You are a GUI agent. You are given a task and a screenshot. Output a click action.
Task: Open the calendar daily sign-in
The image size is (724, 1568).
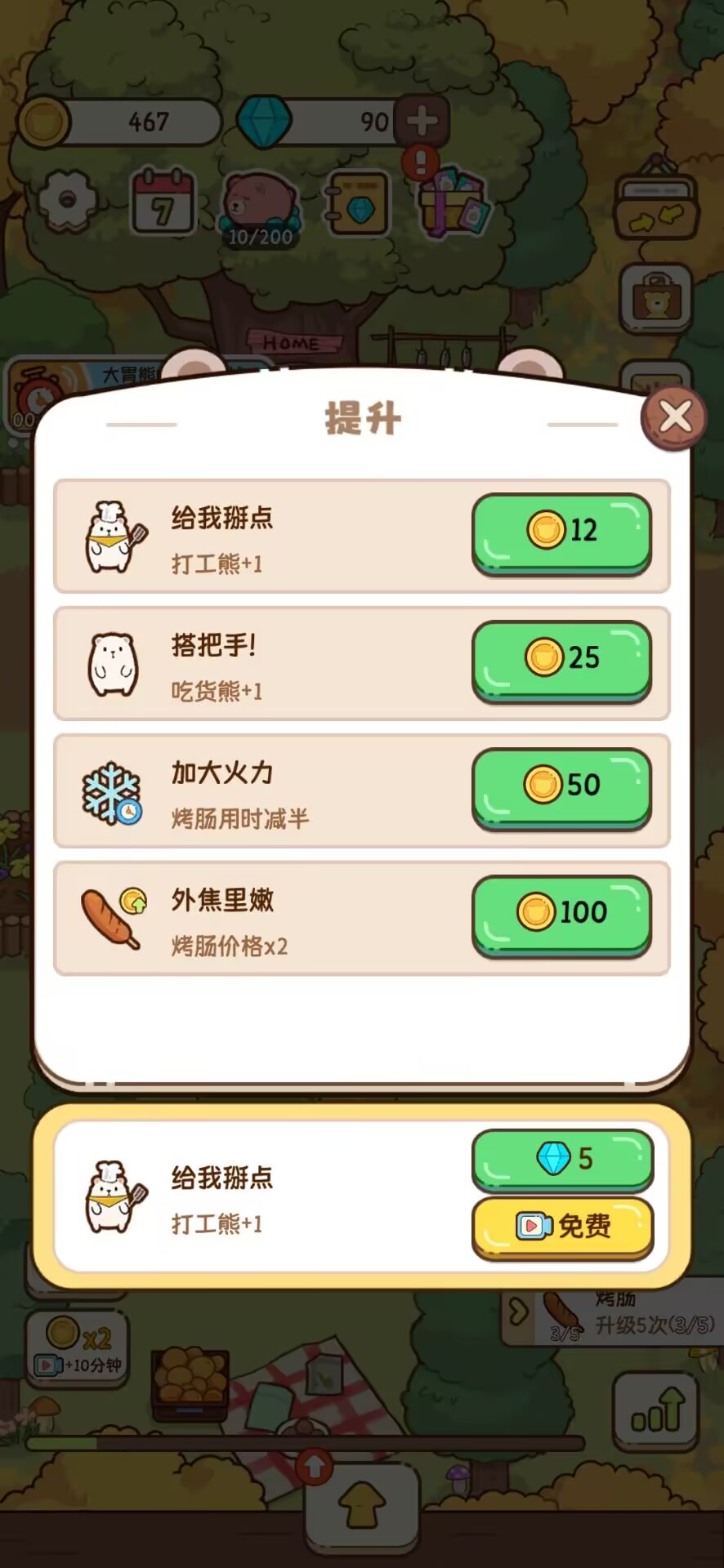click(x=161, y=205)
